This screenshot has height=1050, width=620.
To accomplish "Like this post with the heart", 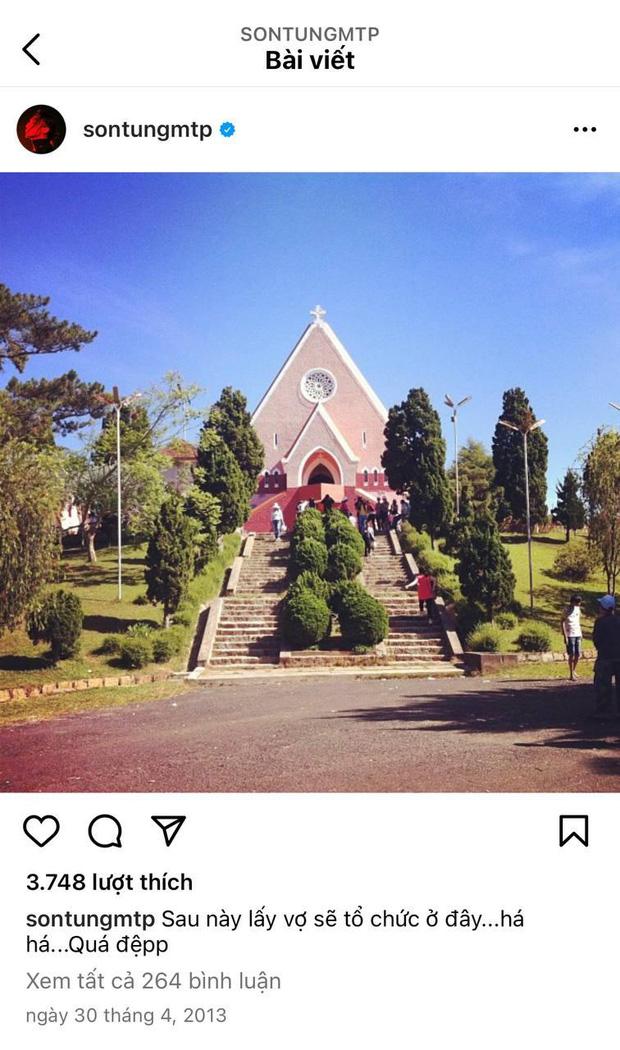I will pyautogui.click(x=41, y=830).
